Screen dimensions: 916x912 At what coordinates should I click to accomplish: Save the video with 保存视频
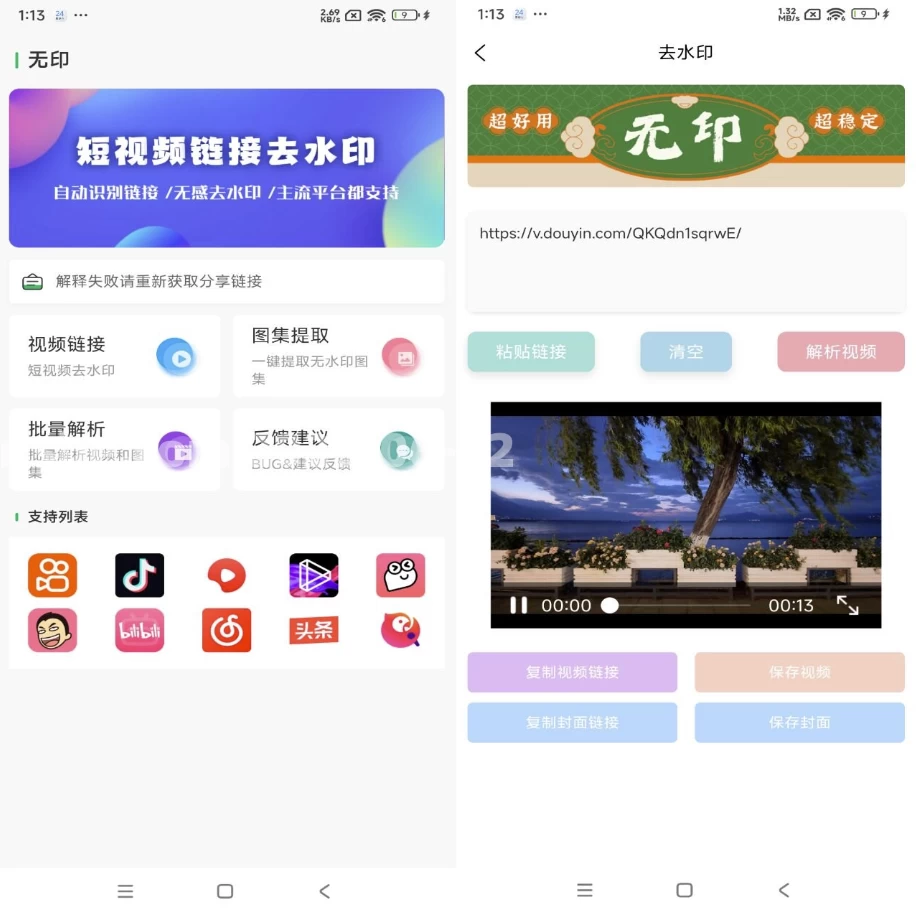click(x=799, y=672)
